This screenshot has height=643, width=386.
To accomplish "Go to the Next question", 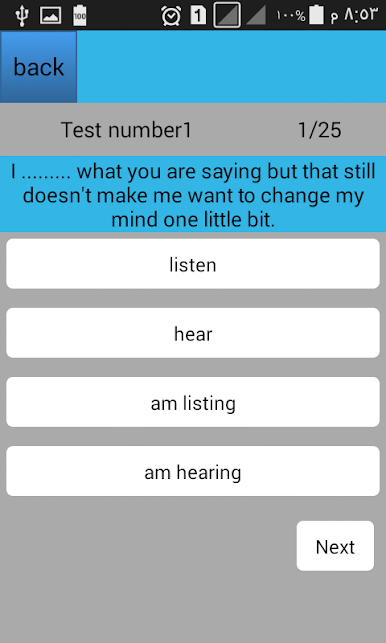I will [335, 546].
